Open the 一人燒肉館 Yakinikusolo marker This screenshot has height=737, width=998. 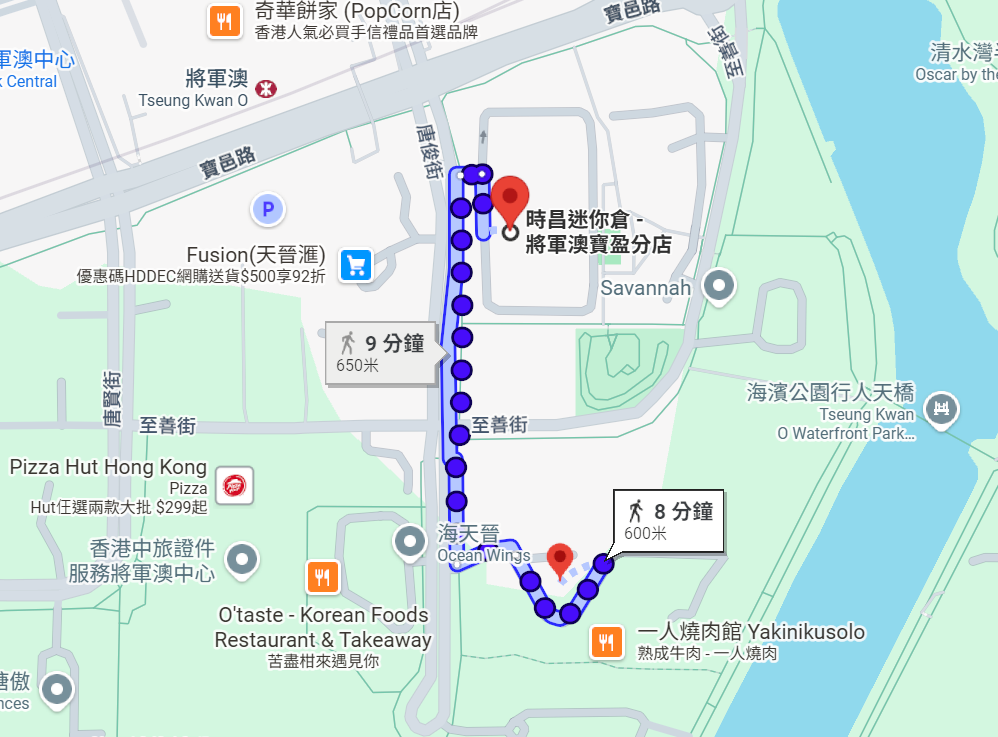[x=605, y=641]
